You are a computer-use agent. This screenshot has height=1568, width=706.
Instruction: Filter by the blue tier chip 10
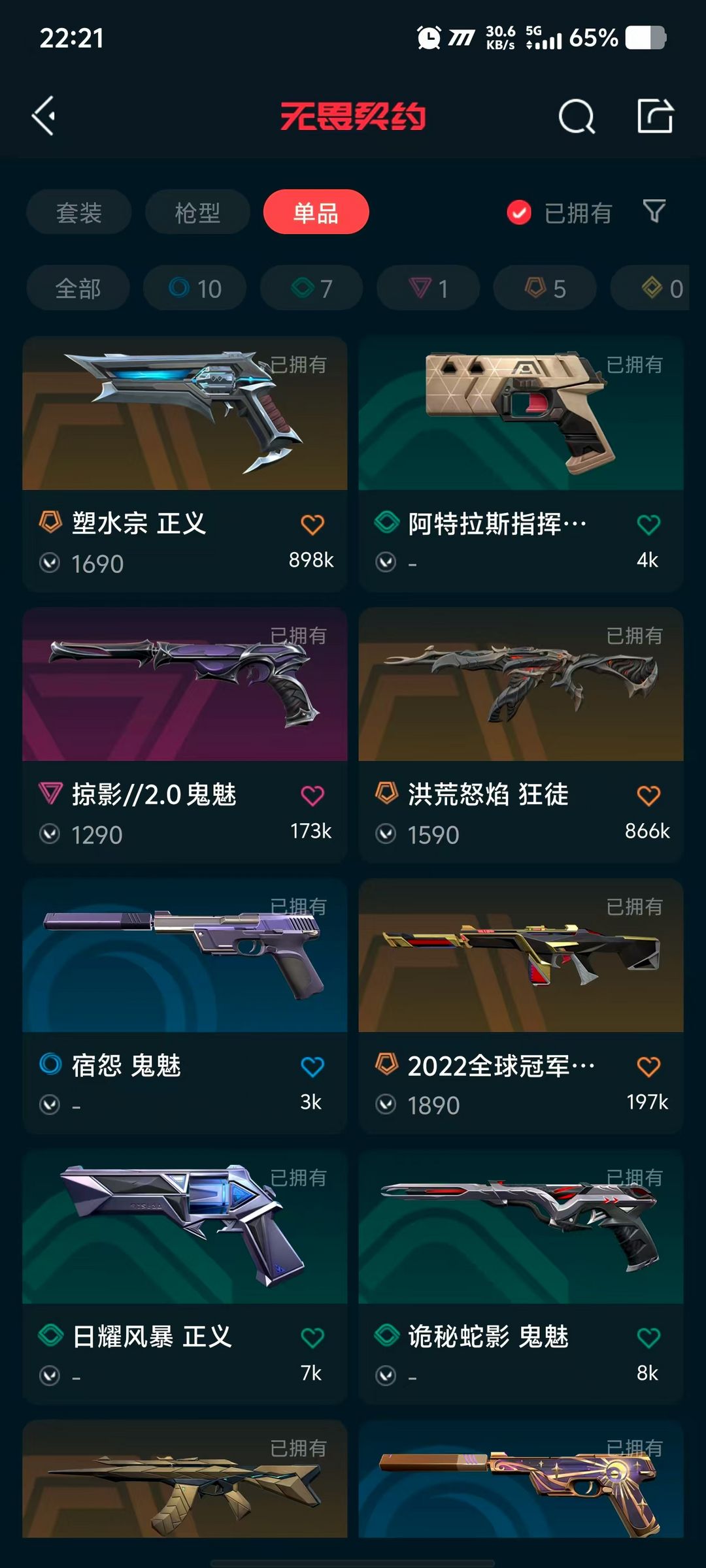[x=195, y=288]
